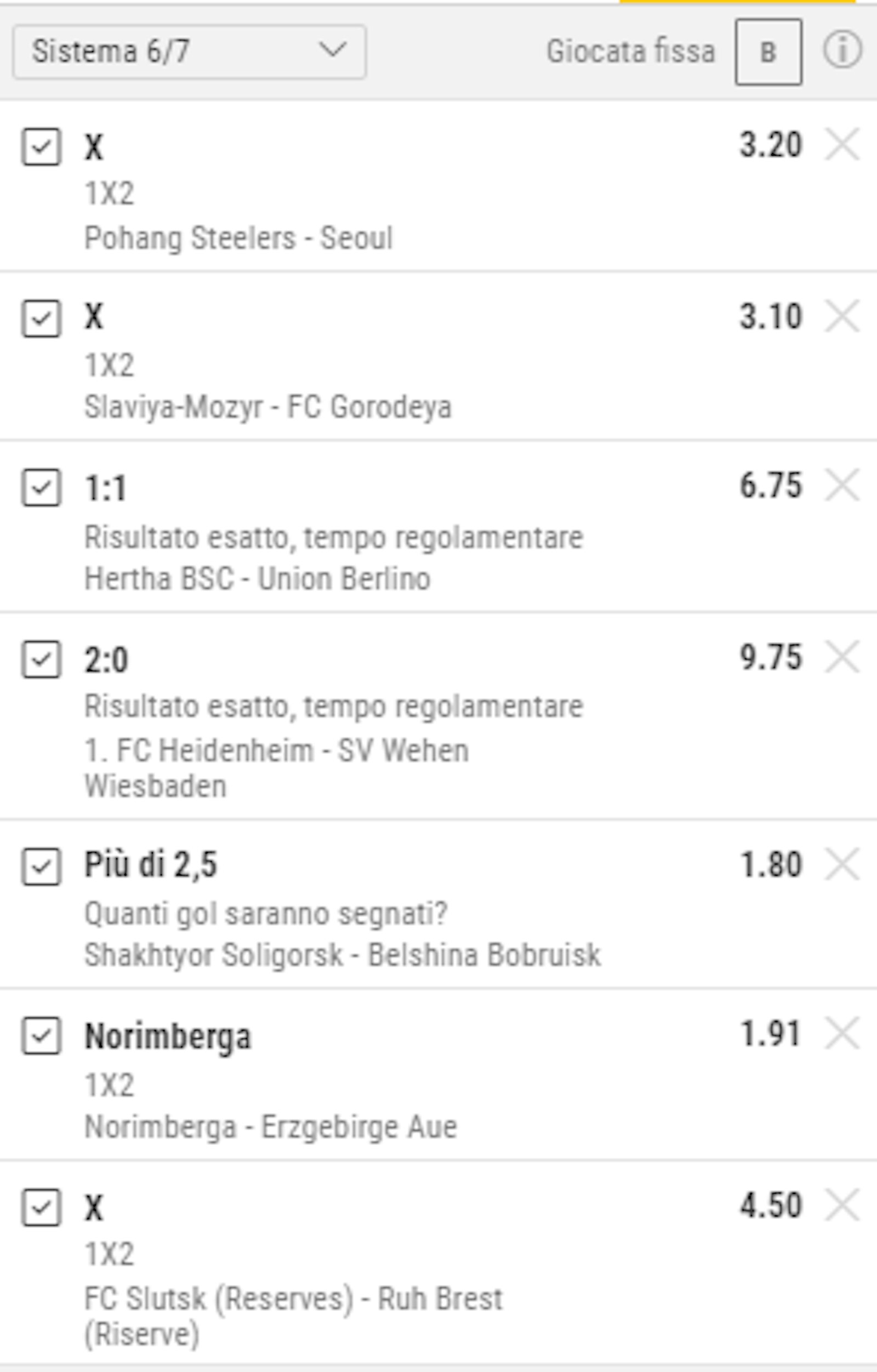Delete the FC Slutsk - Ruh Brest bet
The height and width of the screenshot is (1372, 877).
pyautogui.click(x=842, y=1204)
